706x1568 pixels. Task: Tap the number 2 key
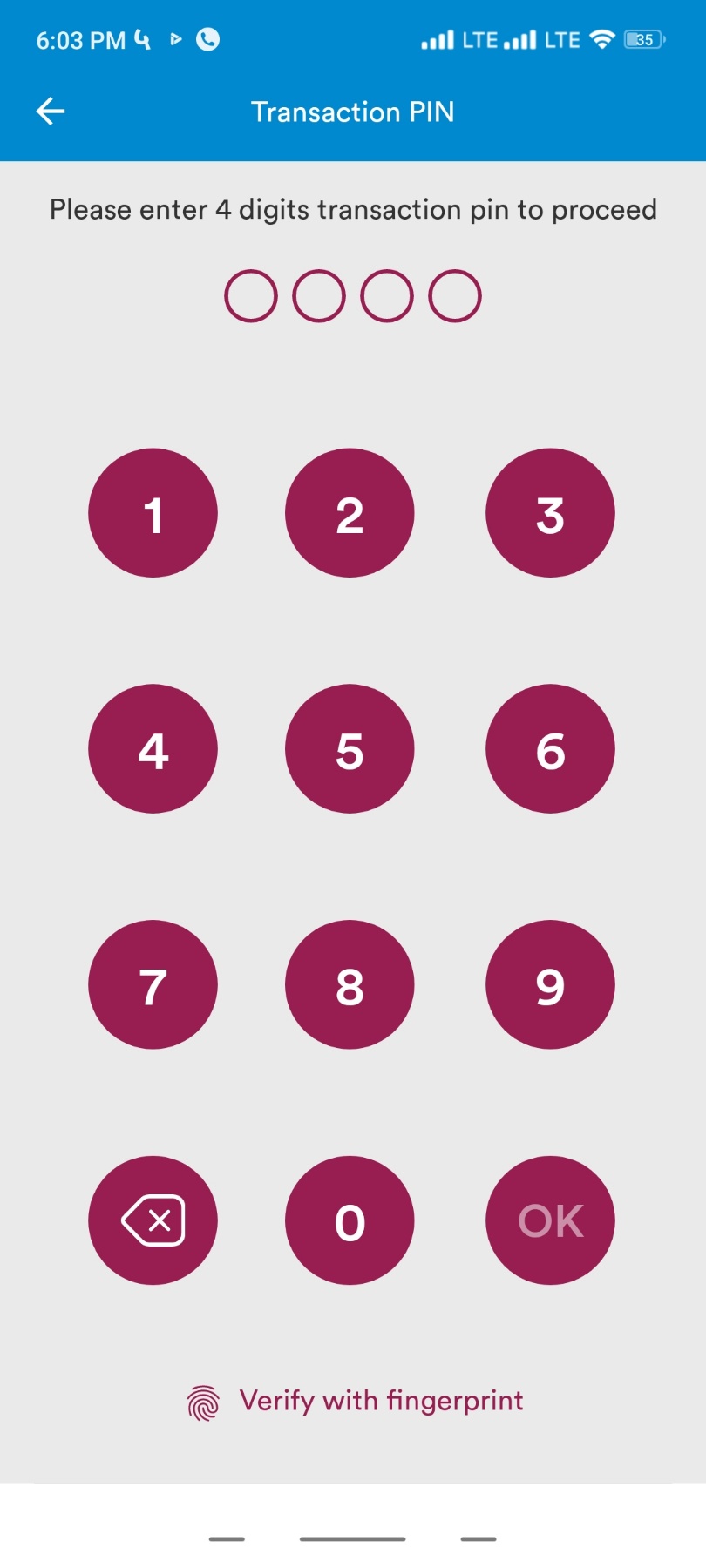350,513
